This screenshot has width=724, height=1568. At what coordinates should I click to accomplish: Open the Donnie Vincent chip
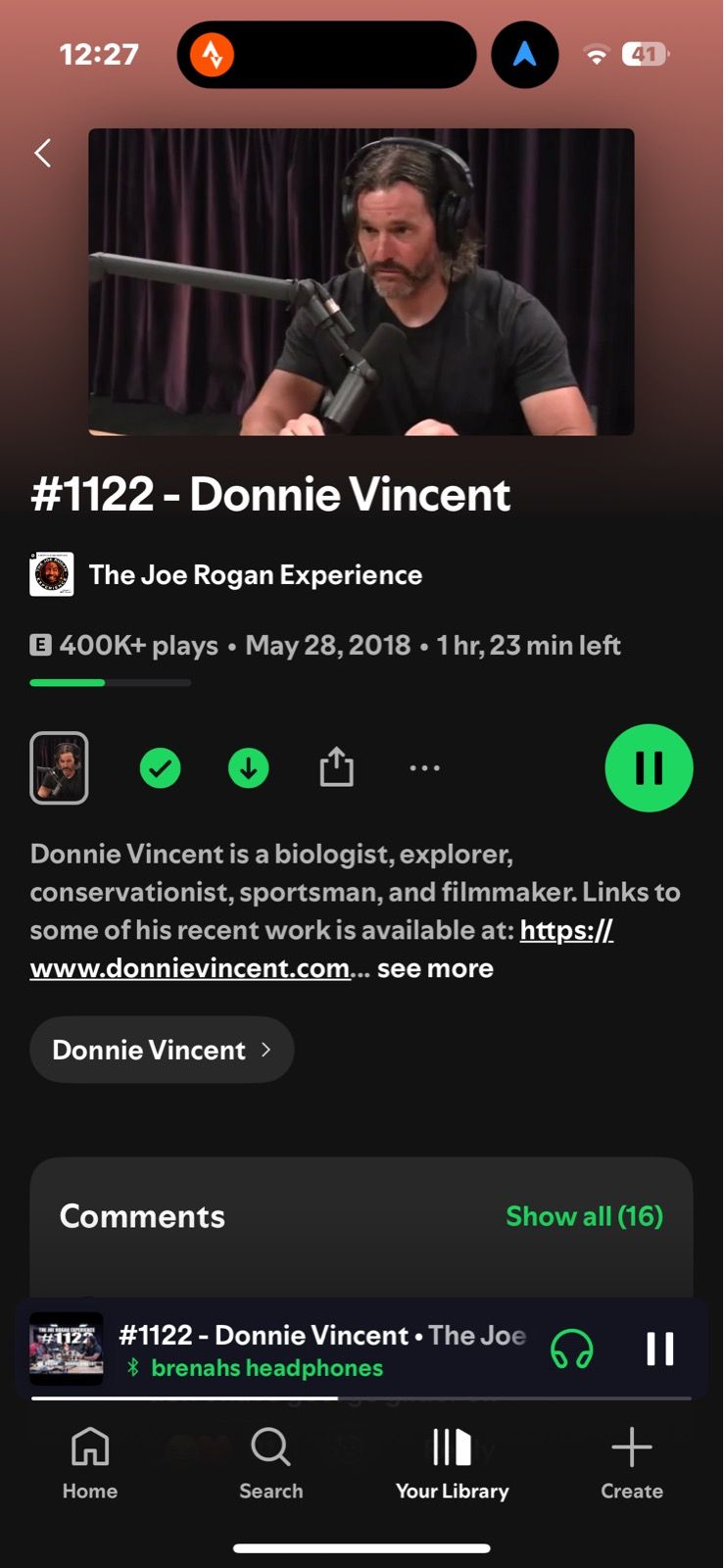[162, 1050]
